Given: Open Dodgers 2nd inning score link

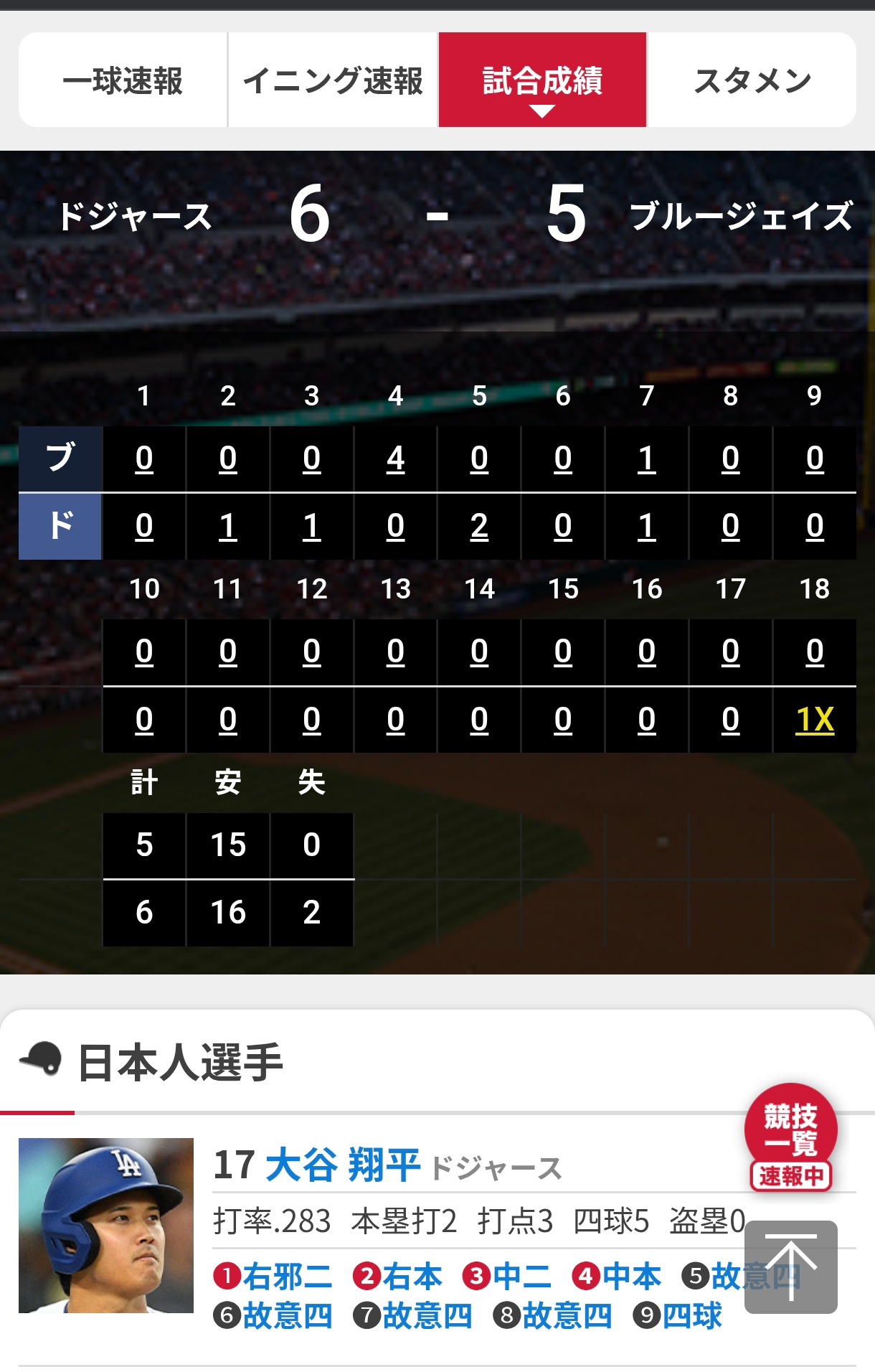Looking at the screenshot, I should point(228,527).
